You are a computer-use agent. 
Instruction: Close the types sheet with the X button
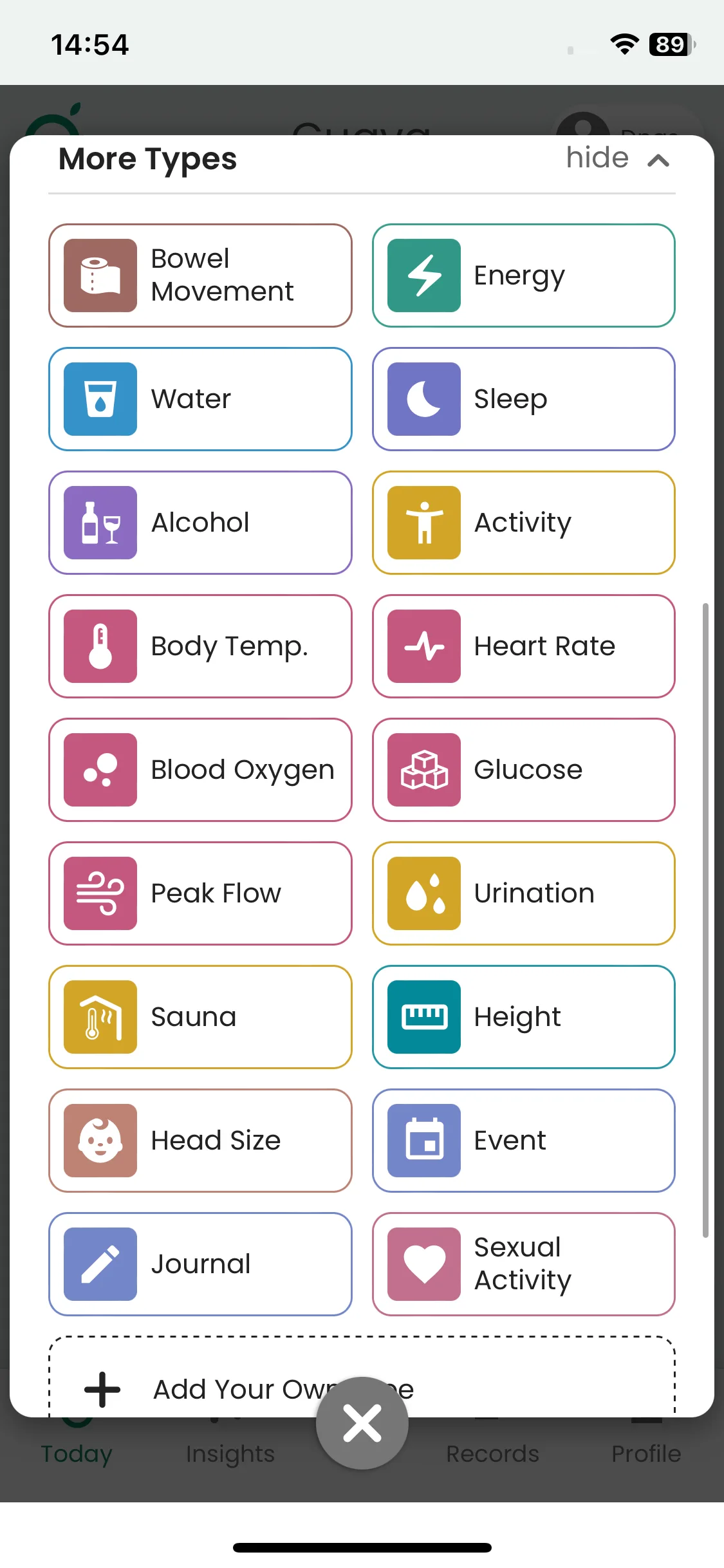click(x=362, y=1423)
